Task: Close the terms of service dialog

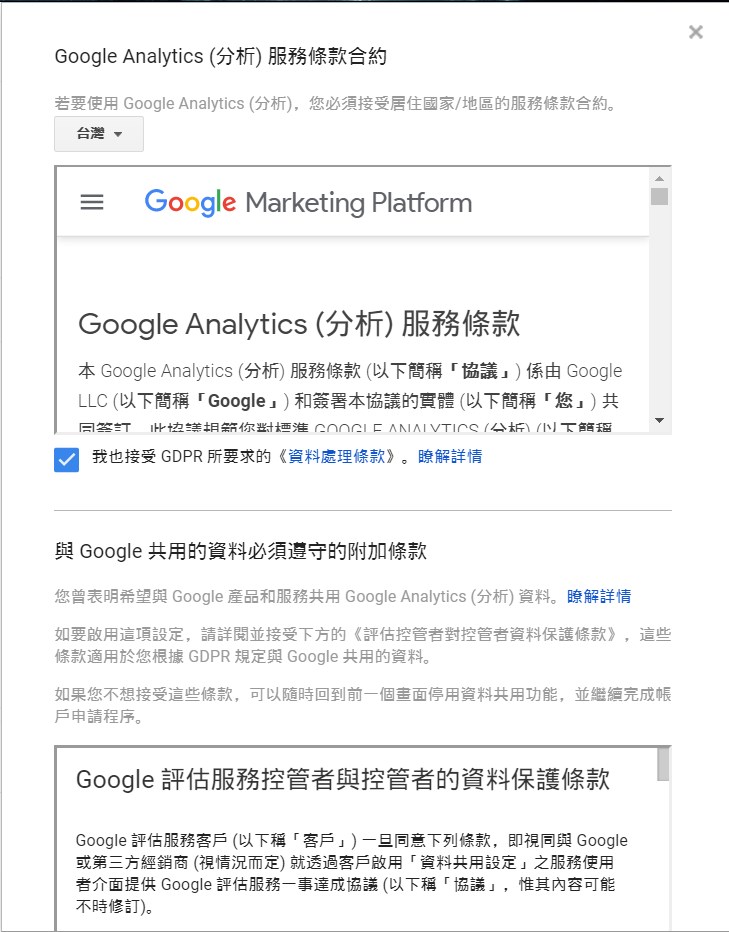Action: click(x=696, y=32)
